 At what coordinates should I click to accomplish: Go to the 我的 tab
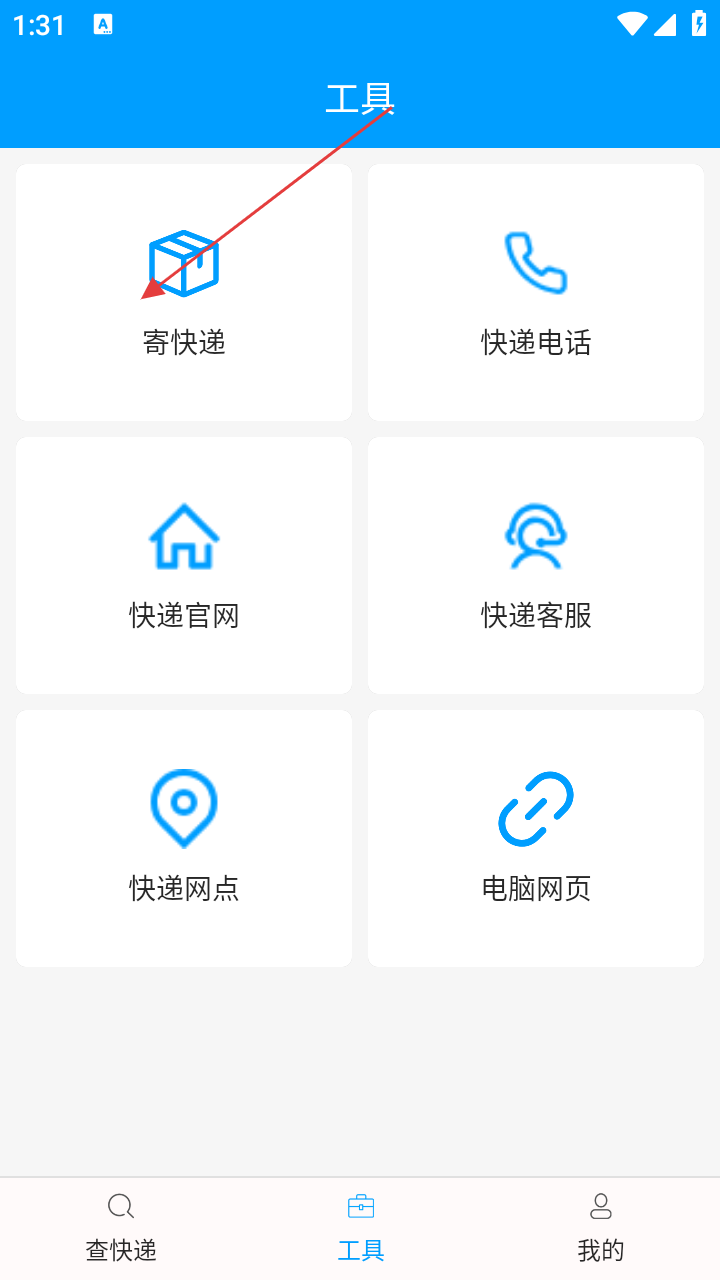click(x=600, y=1229)
